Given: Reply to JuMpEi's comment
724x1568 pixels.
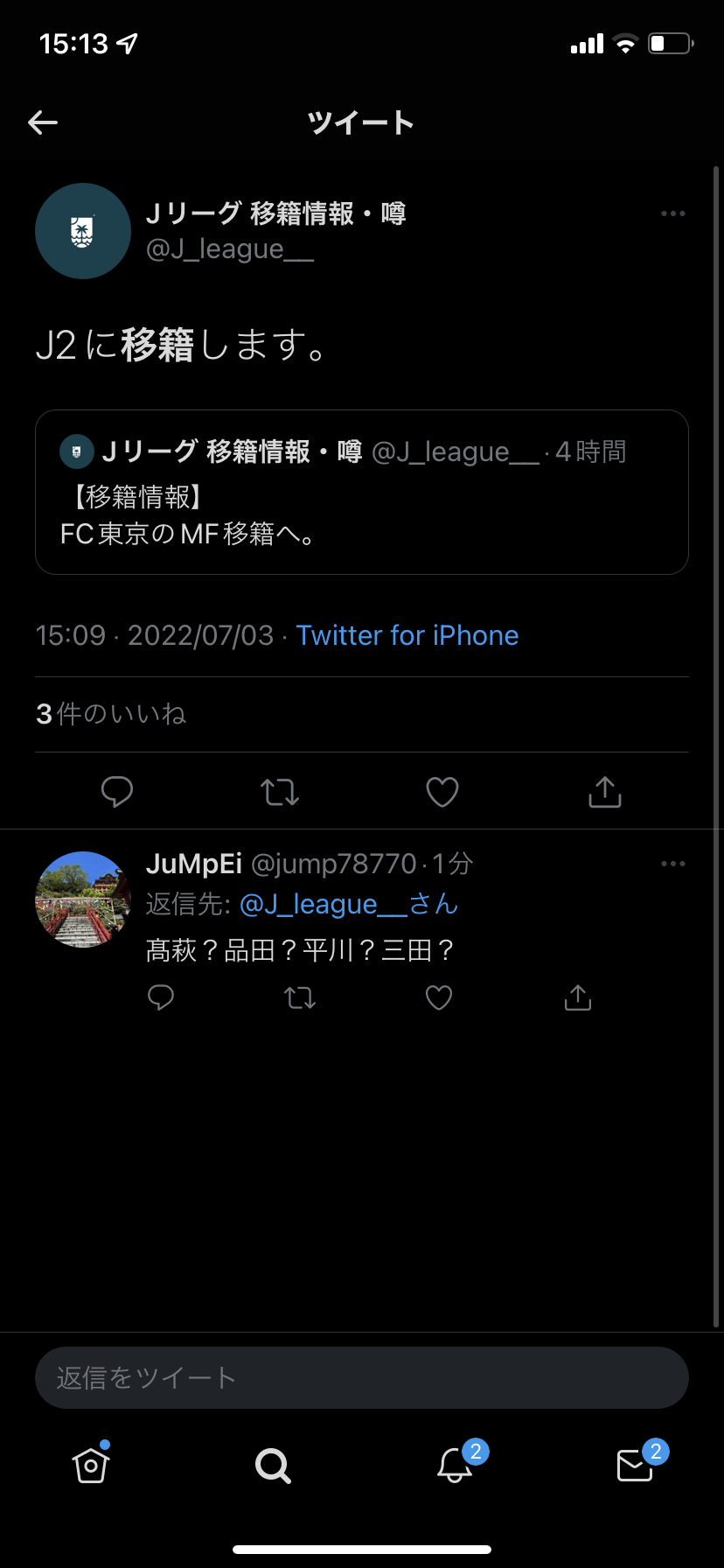Looking at the screenshot, I should point(161,997).
